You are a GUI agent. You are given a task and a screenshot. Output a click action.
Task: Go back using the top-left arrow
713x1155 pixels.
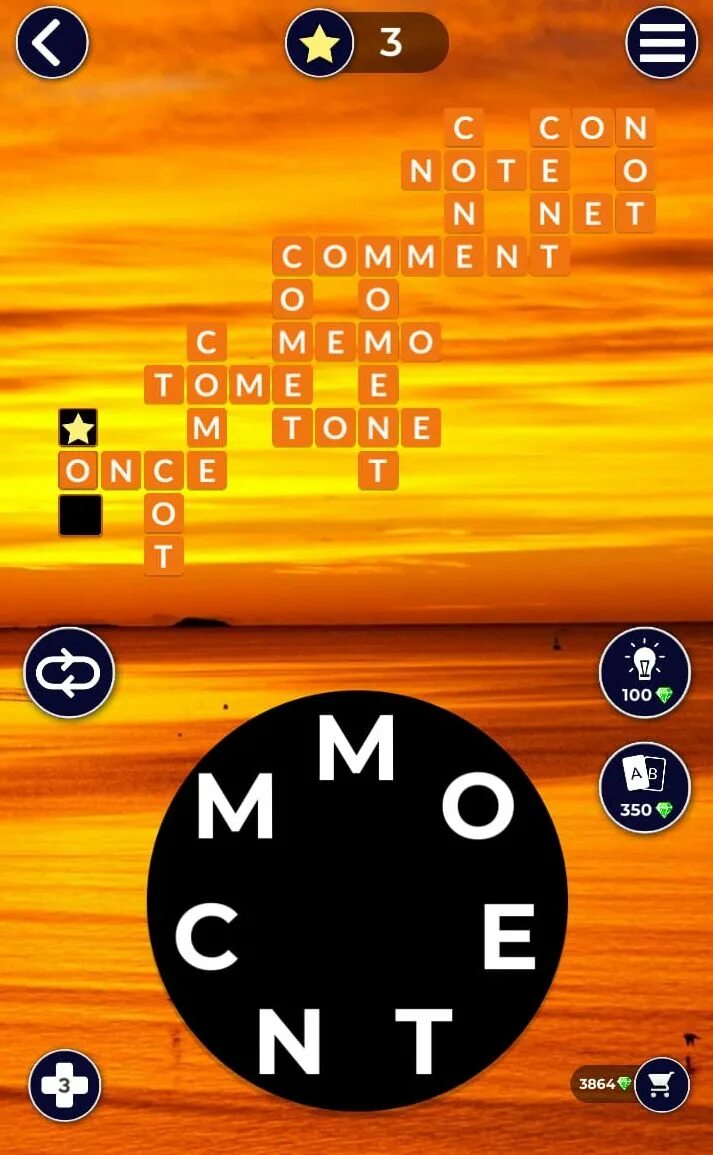pos(52,42)
